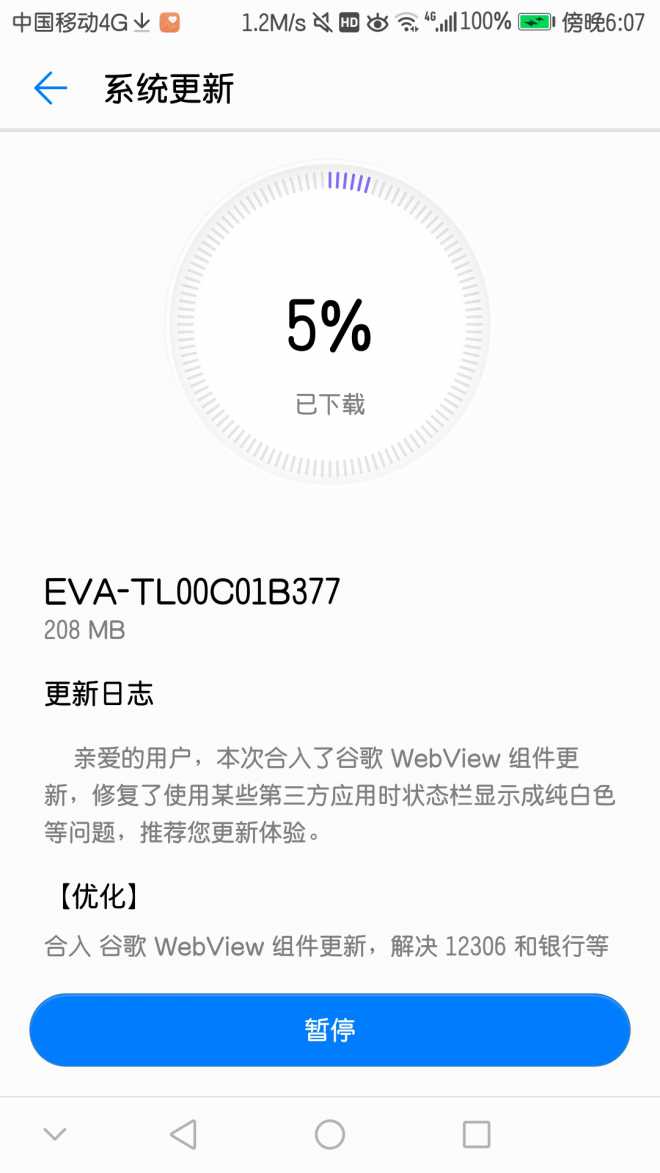Viewport: 660px width, 1173px height.
Task: Tap the system back triangle button
Action: (x=183, y=1134)
